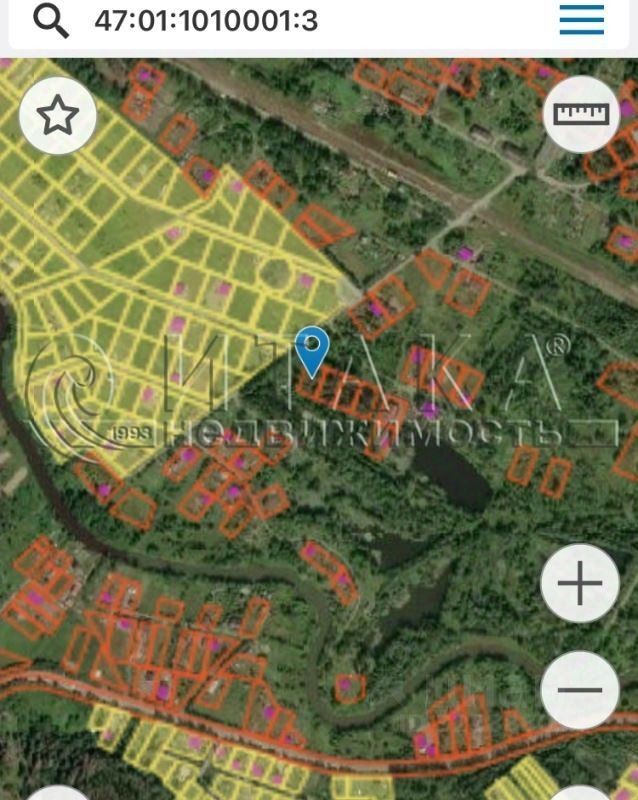The width and height of the screenshot is (638, 800).
Task: Zoom out of the map
Action: tap(580, 690)
